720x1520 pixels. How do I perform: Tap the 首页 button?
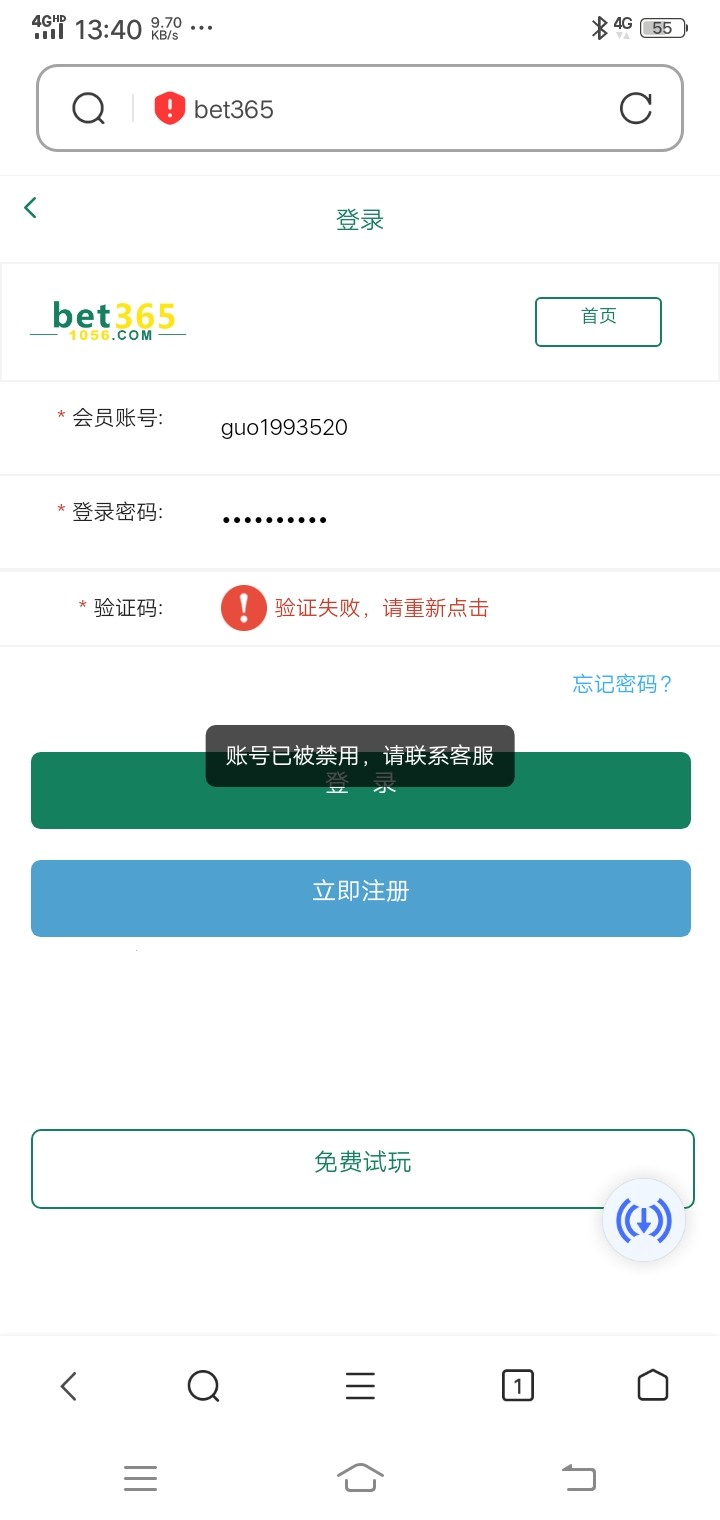(598, 320)
